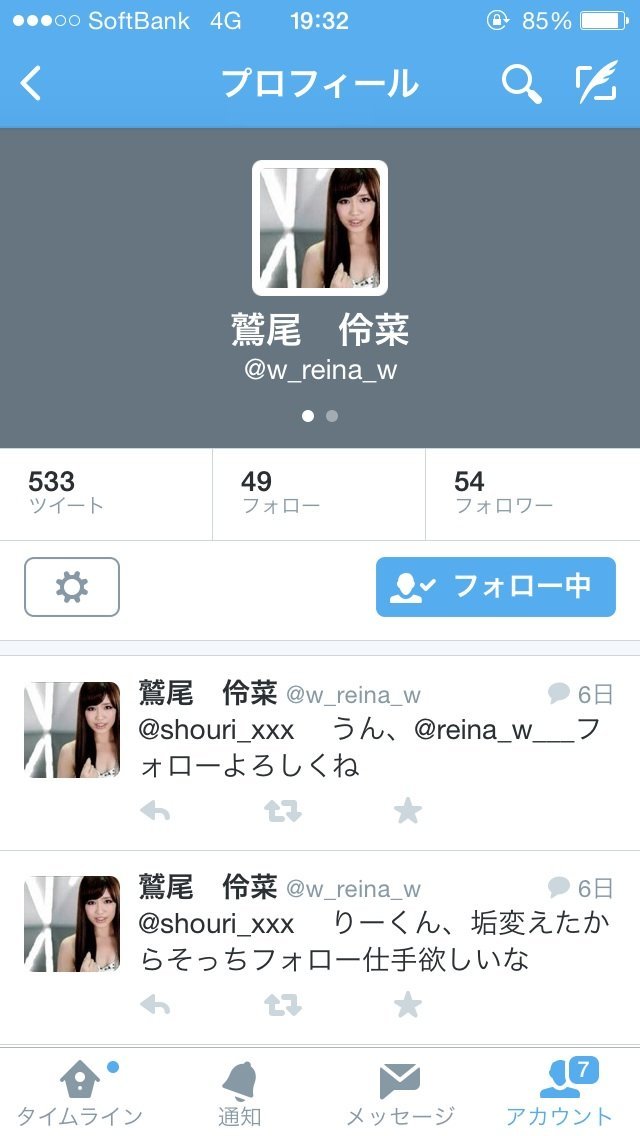The height and width of the screenshot is (1136, 640).
Task: Open search from the top bar
Action: click(521, 84)
